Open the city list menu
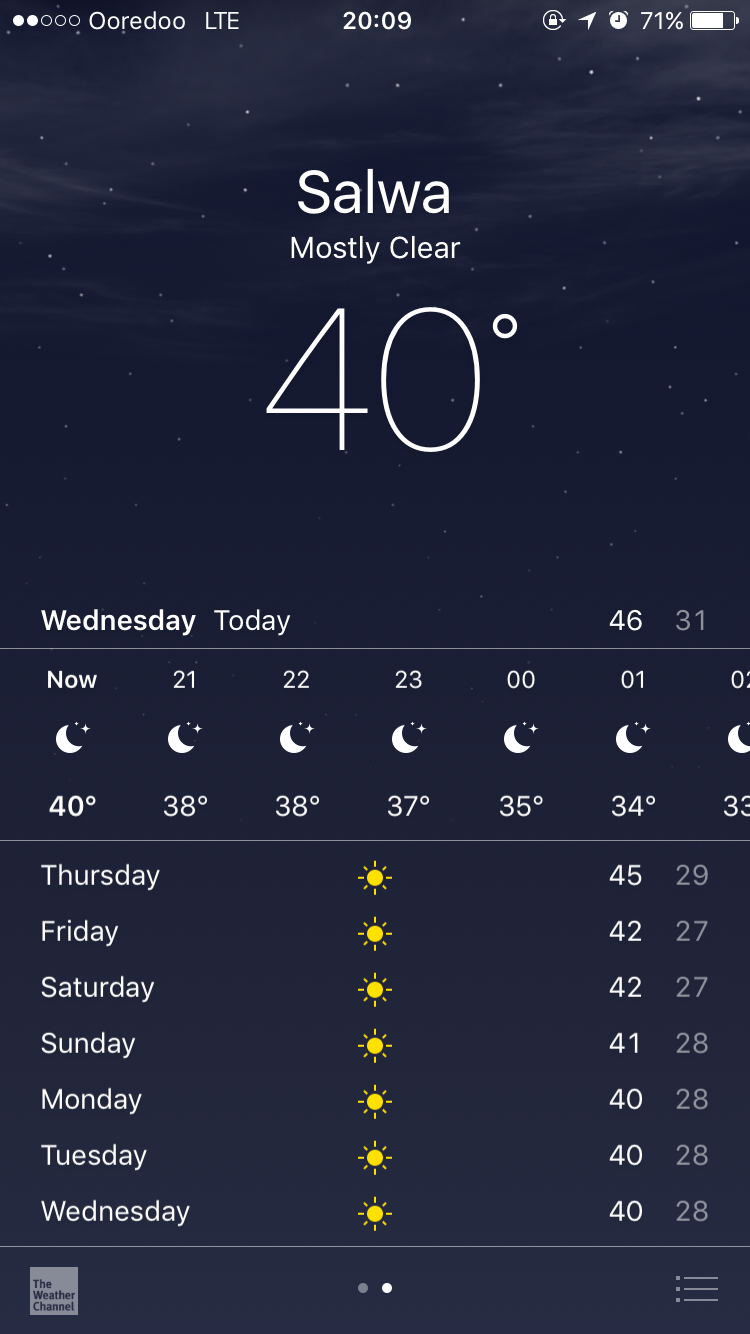 (x=697, y=1289)
